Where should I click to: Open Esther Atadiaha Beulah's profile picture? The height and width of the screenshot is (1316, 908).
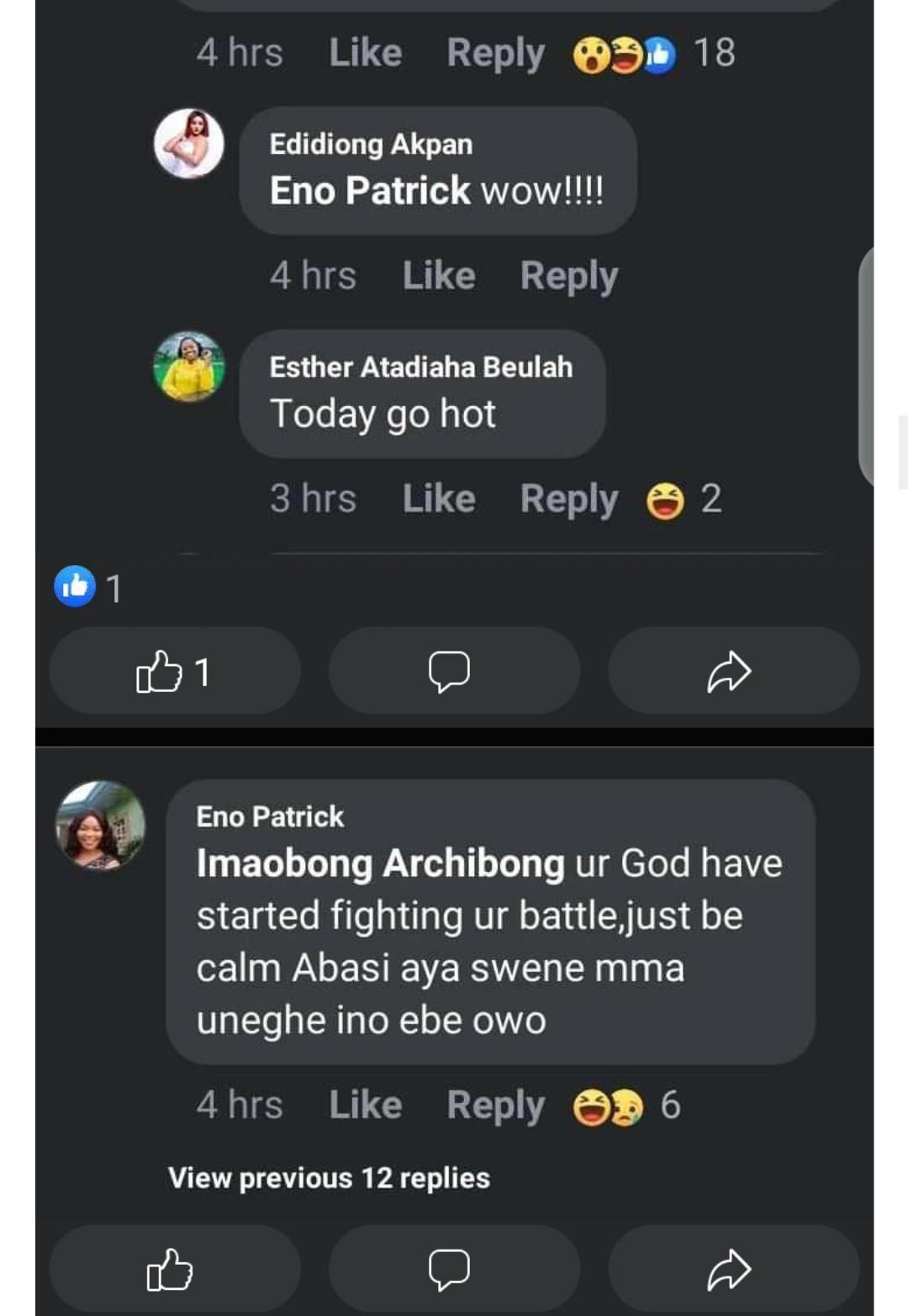click(189, 367)
